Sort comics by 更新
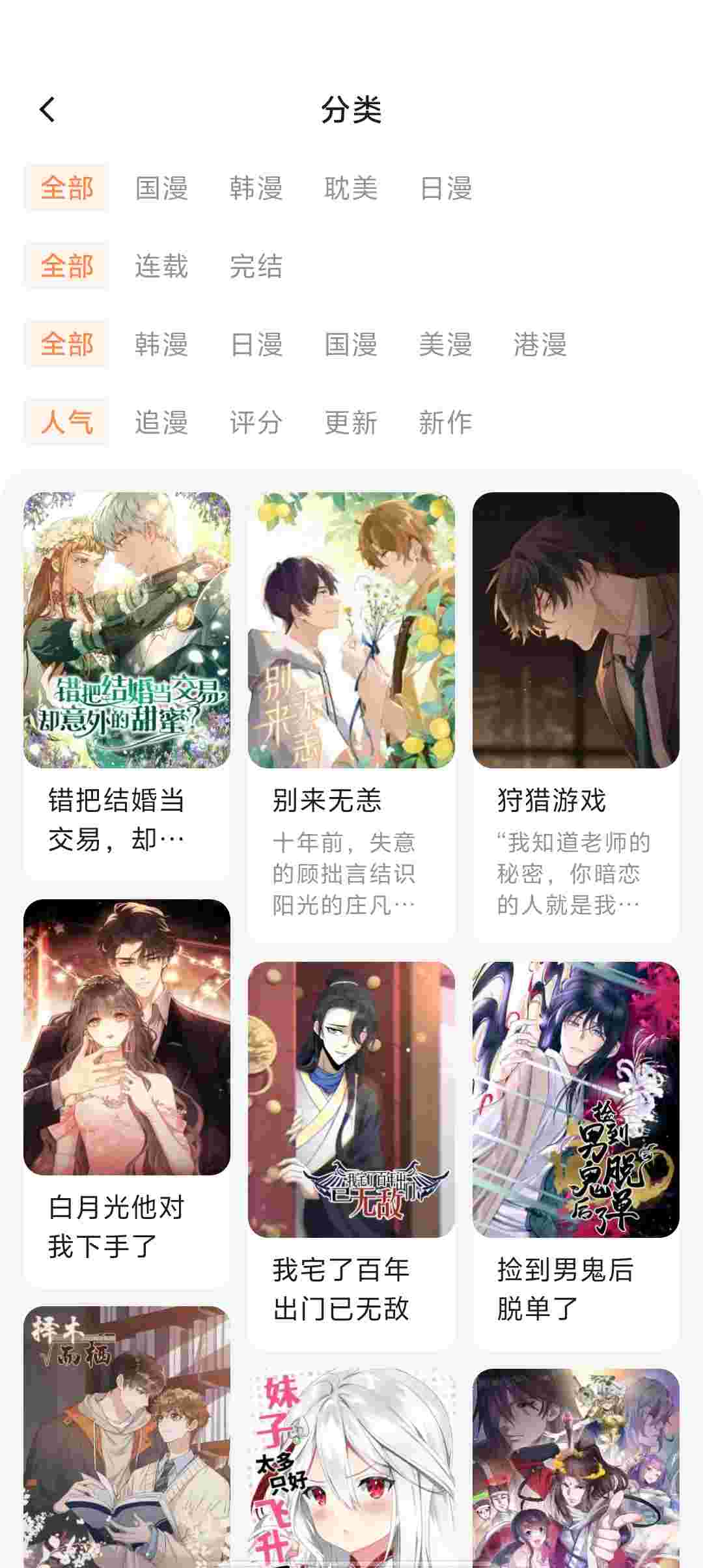 pyautogui.click(x=351, y=423)
